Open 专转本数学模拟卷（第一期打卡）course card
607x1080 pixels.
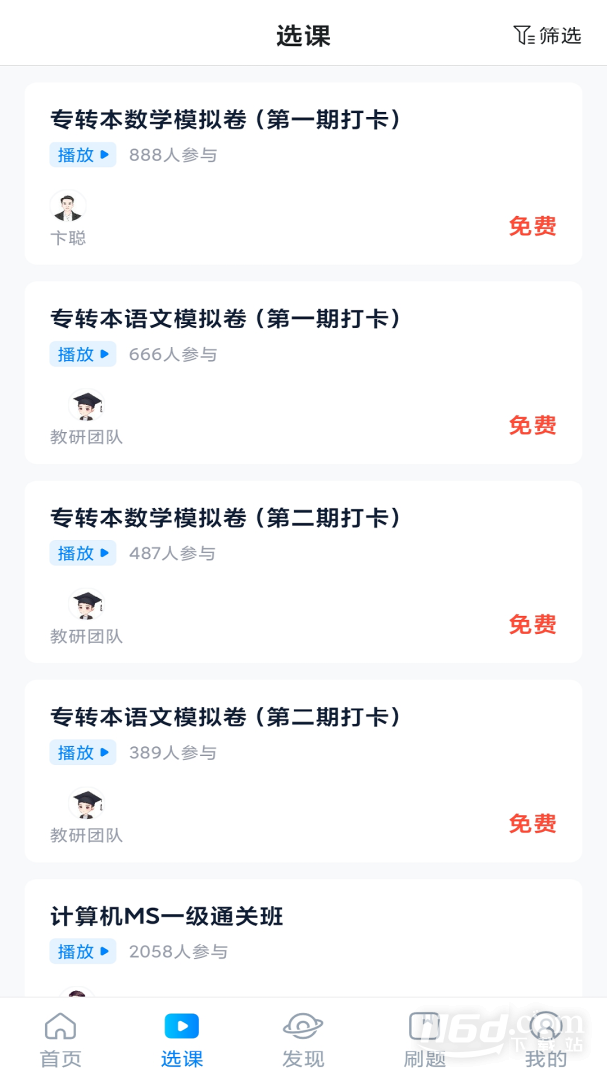303,174
